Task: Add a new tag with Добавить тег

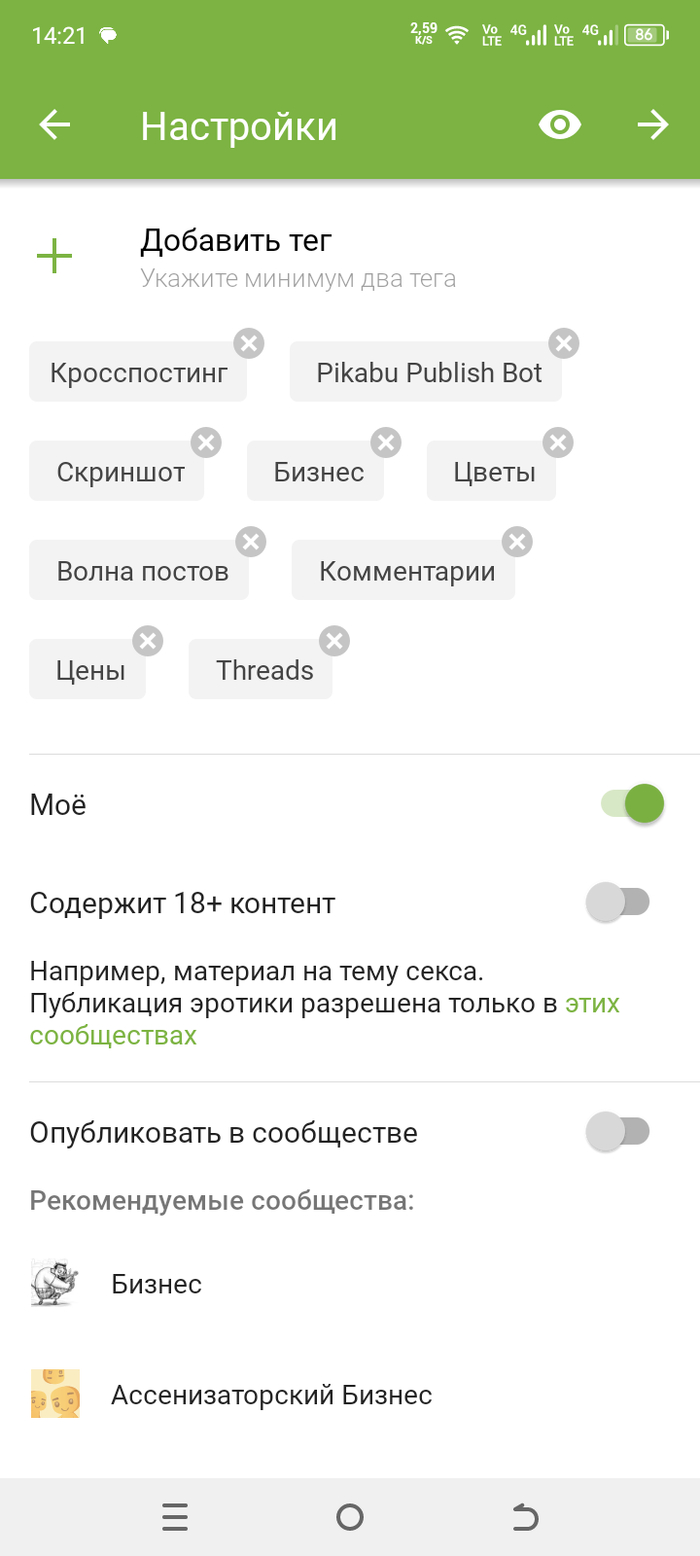Action: 235,241
